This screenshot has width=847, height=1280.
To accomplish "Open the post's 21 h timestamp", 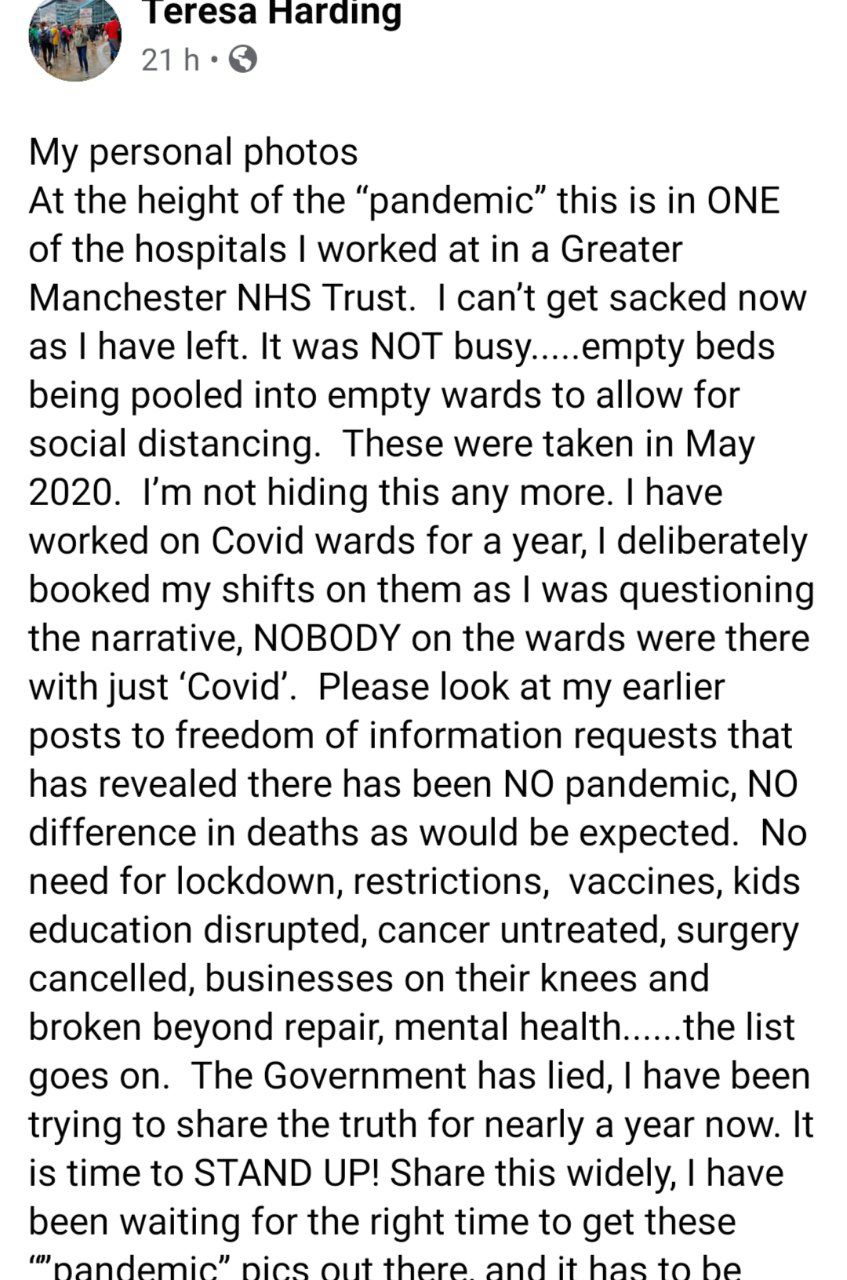I will click(x=170, y=60).
